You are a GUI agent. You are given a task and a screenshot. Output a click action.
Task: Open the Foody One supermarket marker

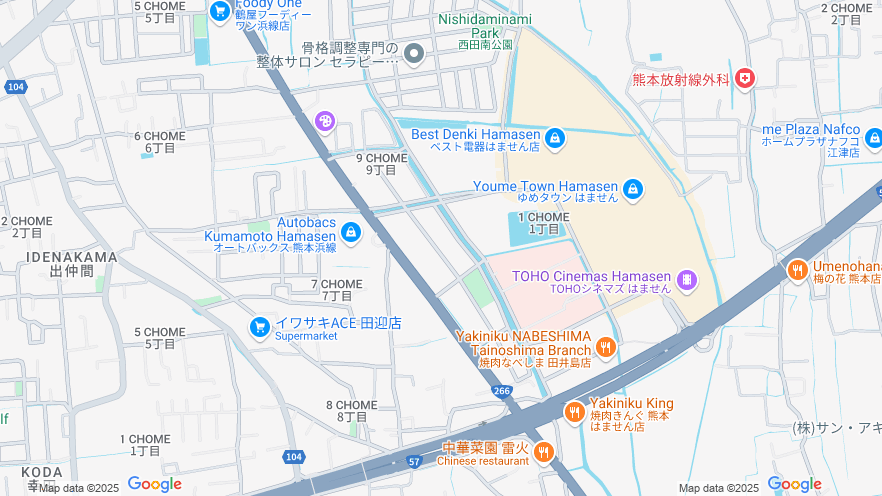pyautogui.click(x=220, y=10)
